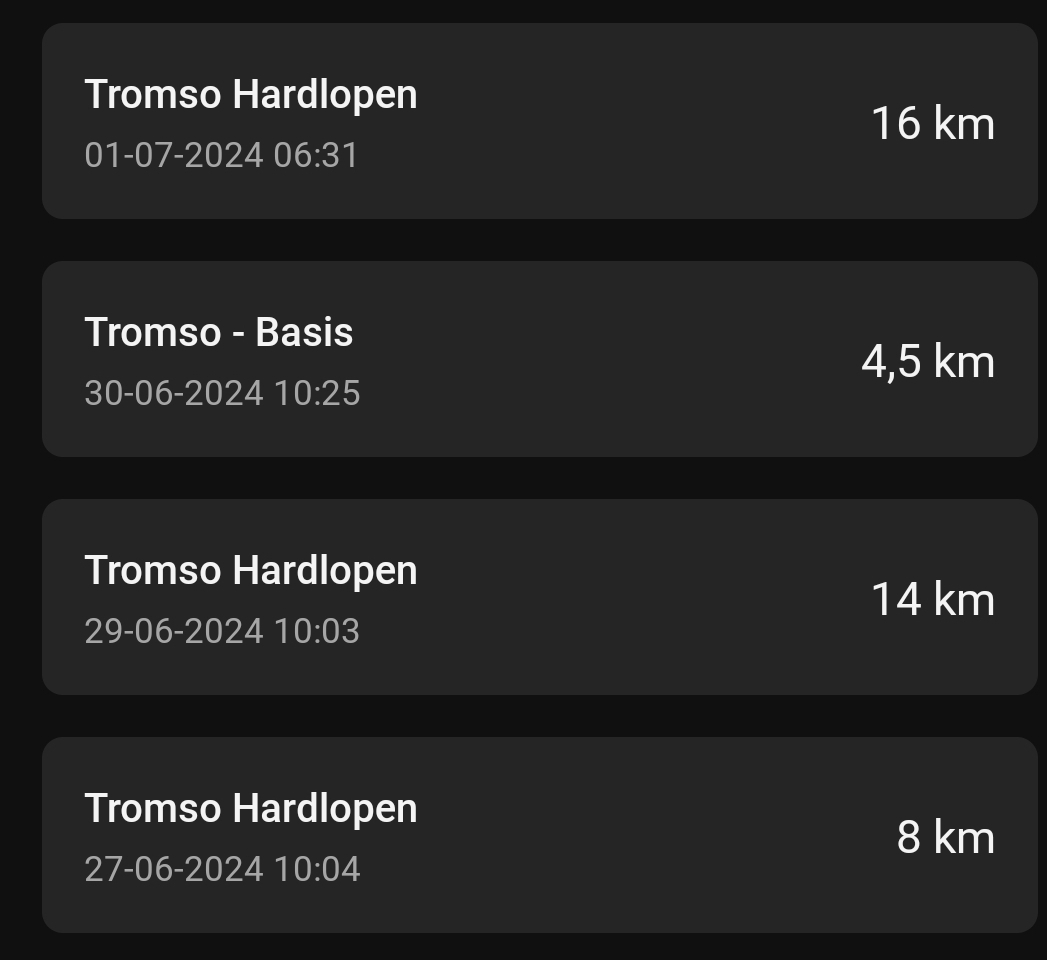Select the 14 km Tromso Hardlopen from 29-06-2024
Screen dimensions: 1047x960
pyautogui.click(x=539, y=597)
